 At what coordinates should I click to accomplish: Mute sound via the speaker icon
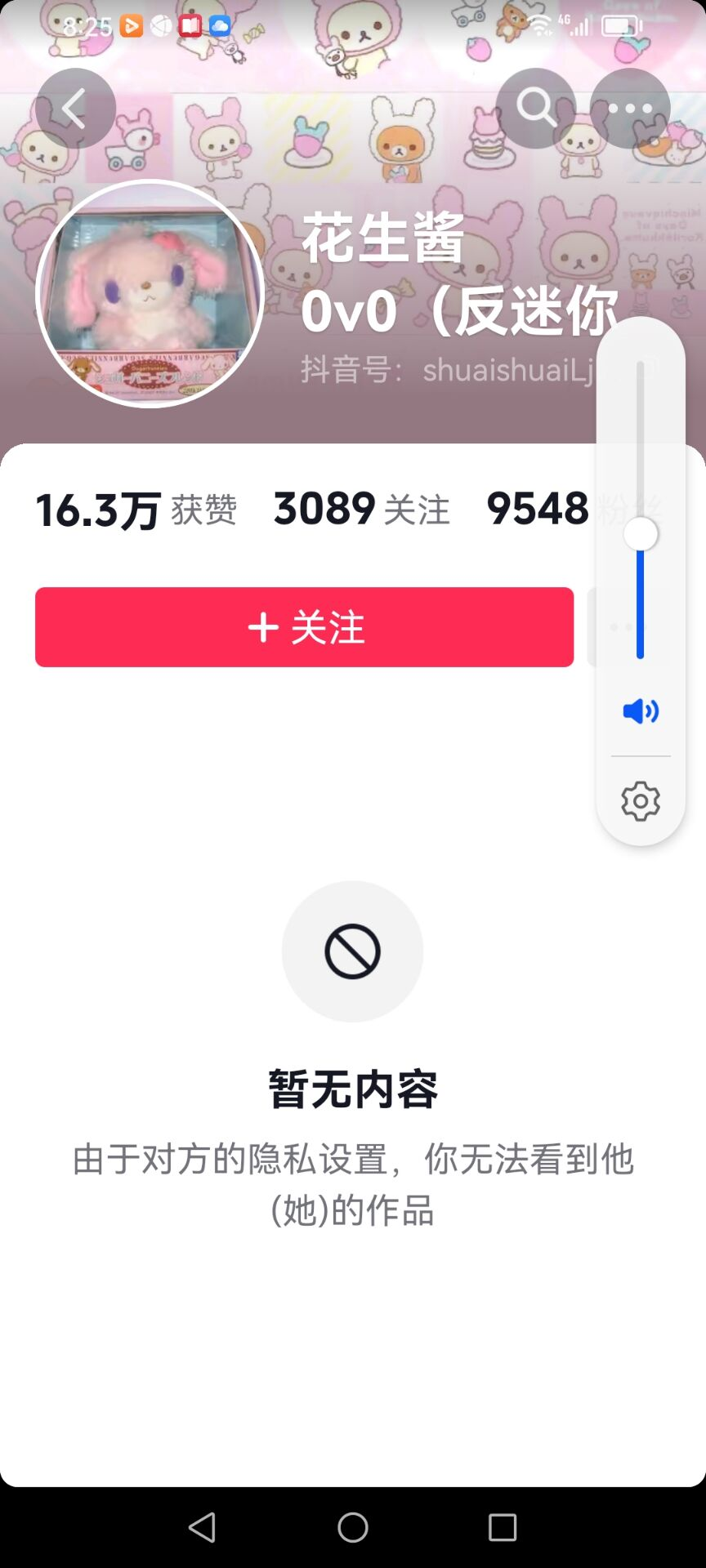coord(641,711)
